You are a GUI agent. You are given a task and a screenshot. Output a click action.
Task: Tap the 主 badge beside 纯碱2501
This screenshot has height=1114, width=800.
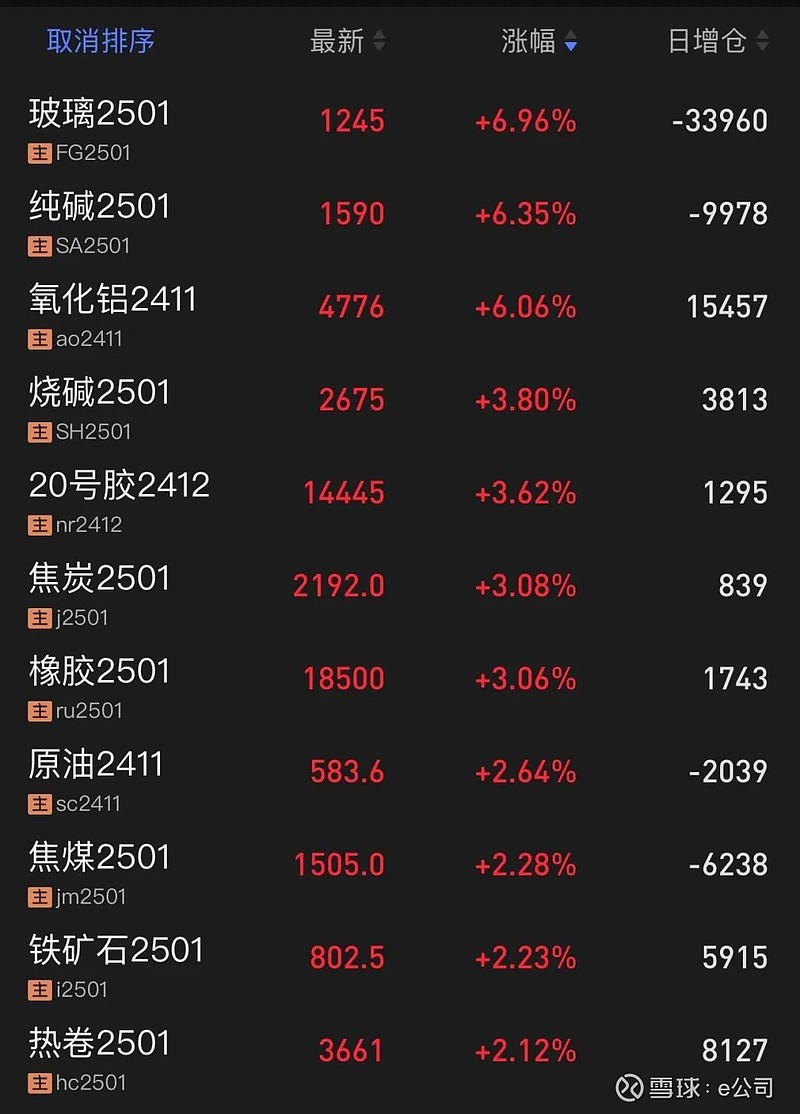pyautogui.click(x=38, y=246)
